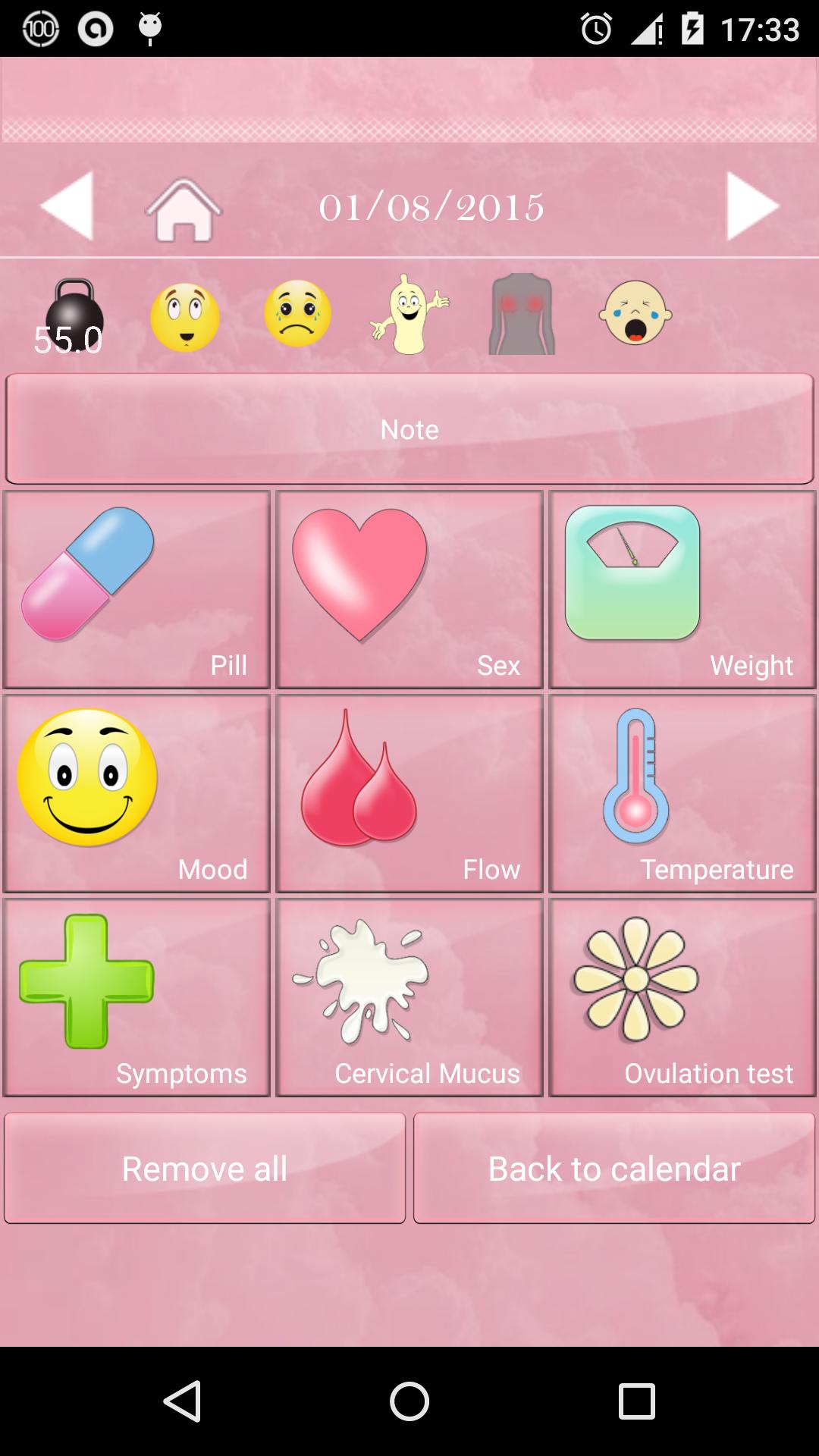Select the Cervical Mucus splash icon

[409, 999]
